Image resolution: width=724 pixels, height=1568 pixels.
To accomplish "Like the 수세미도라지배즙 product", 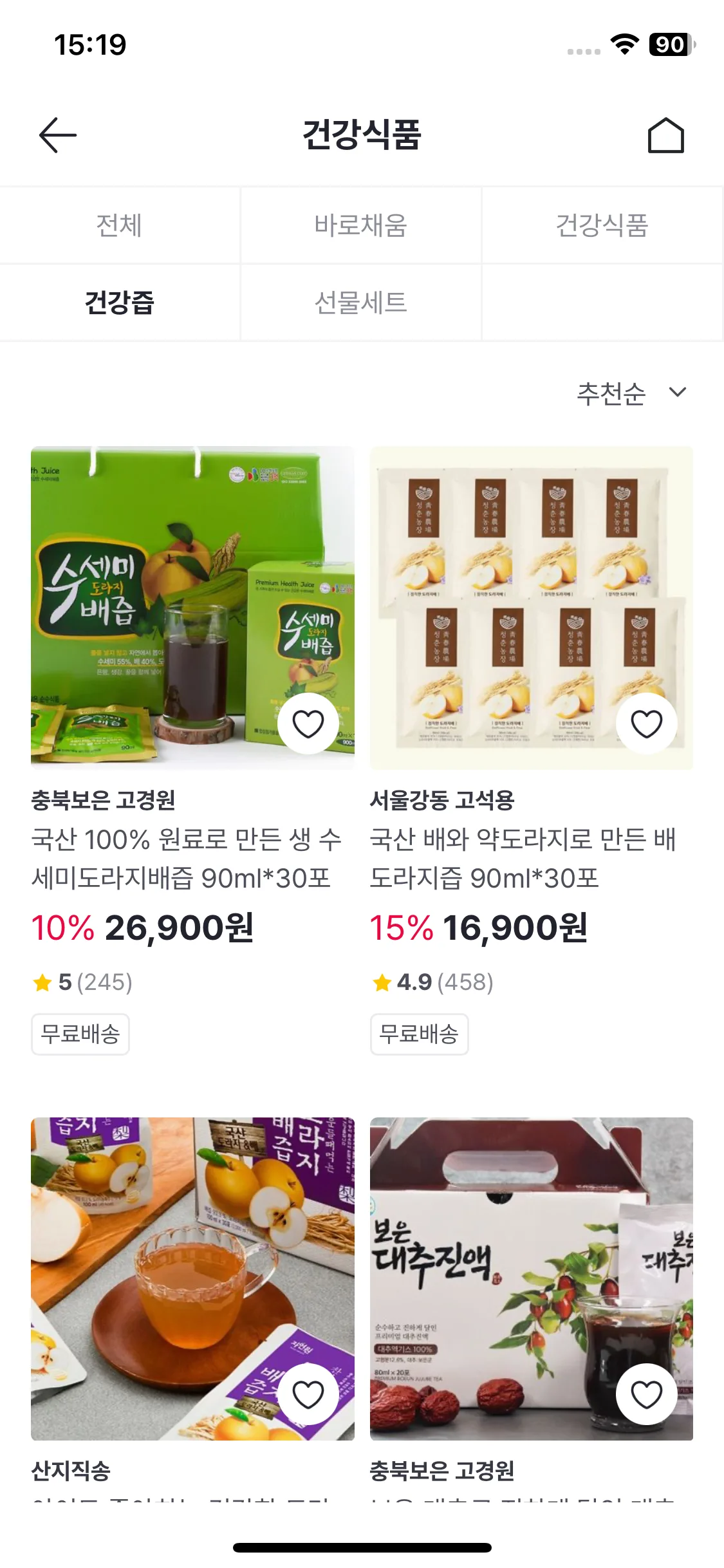I will point(308,723).
